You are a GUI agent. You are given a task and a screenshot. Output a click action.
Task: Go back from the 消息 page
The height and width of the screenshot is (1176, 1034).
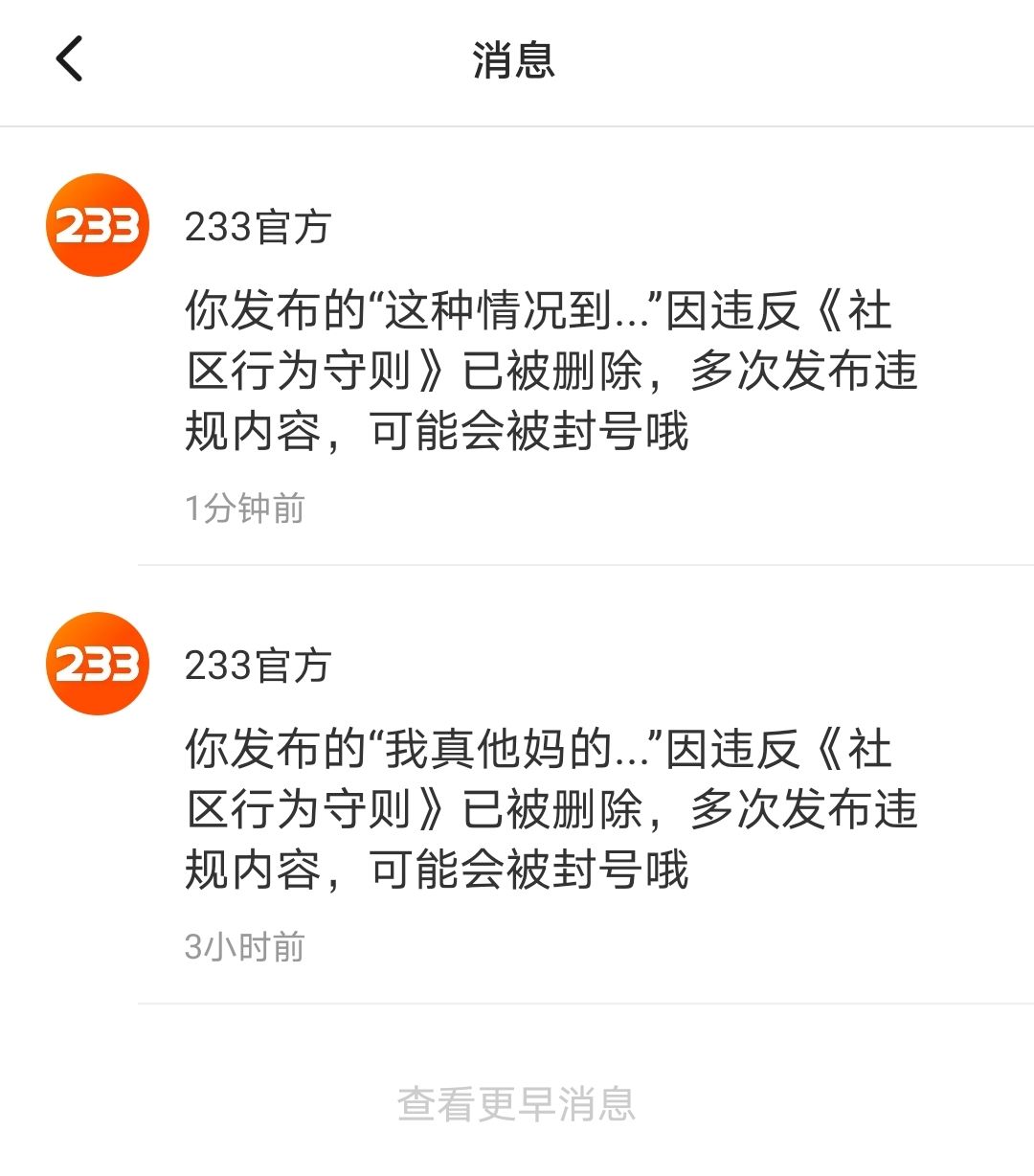[x=69, y=59]
